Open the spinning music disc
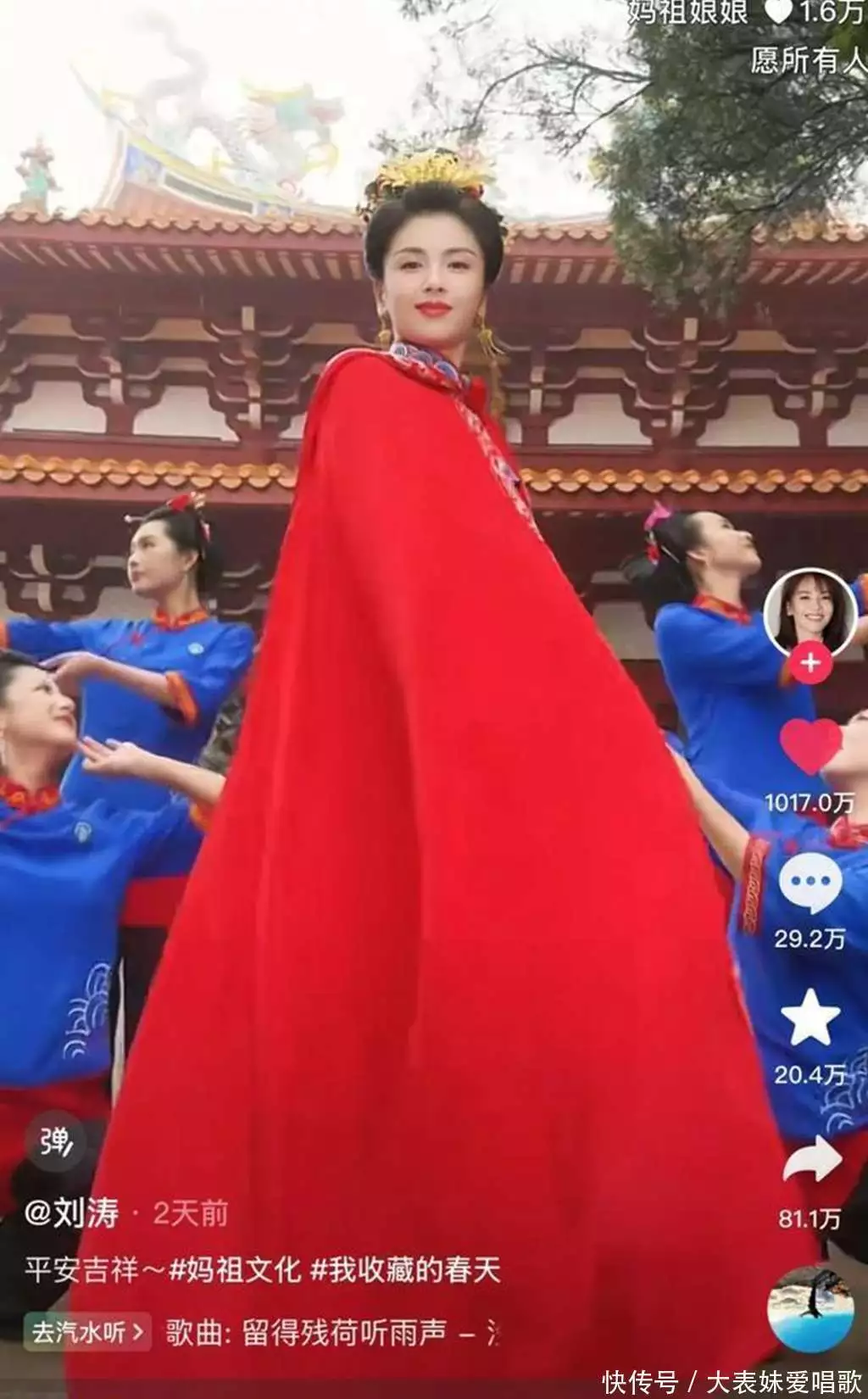This screenshot has width=868, height=1399. (x=809, y=1310)
